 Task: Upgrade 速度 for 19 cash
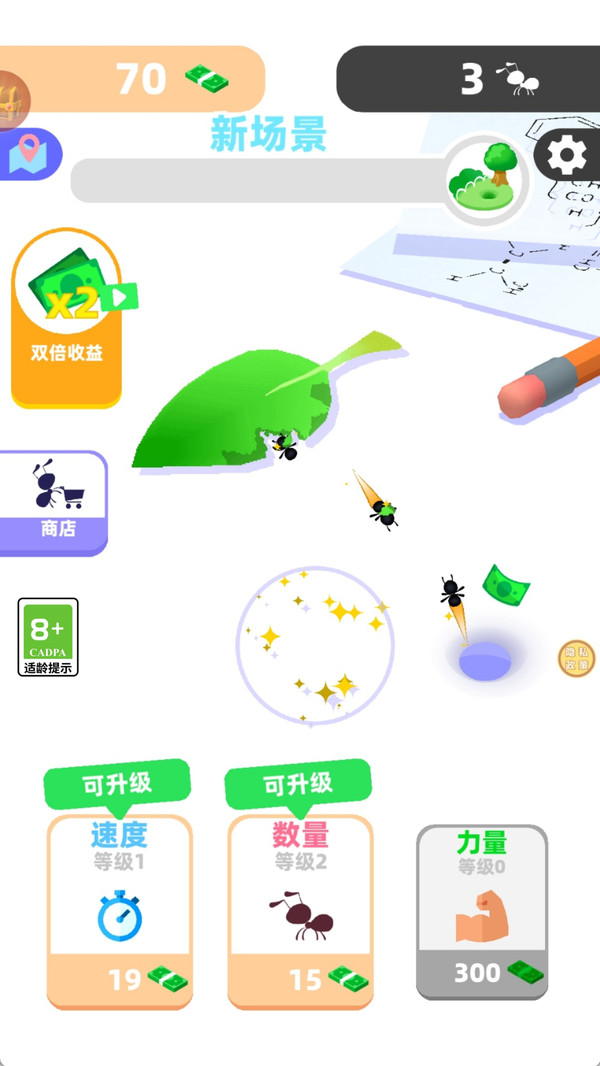(x=120, y=910)
